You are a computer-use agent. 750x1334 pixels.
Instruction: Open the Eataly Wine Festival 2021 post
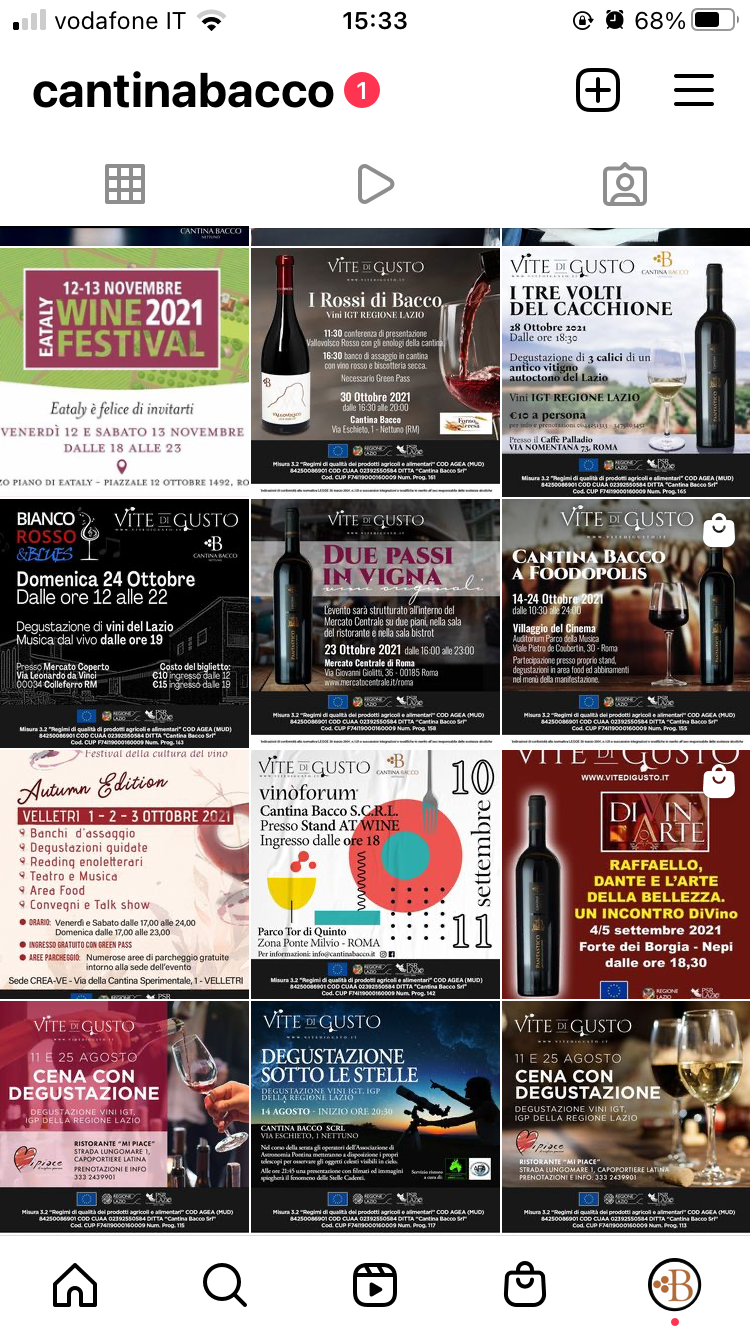(124, 372)
